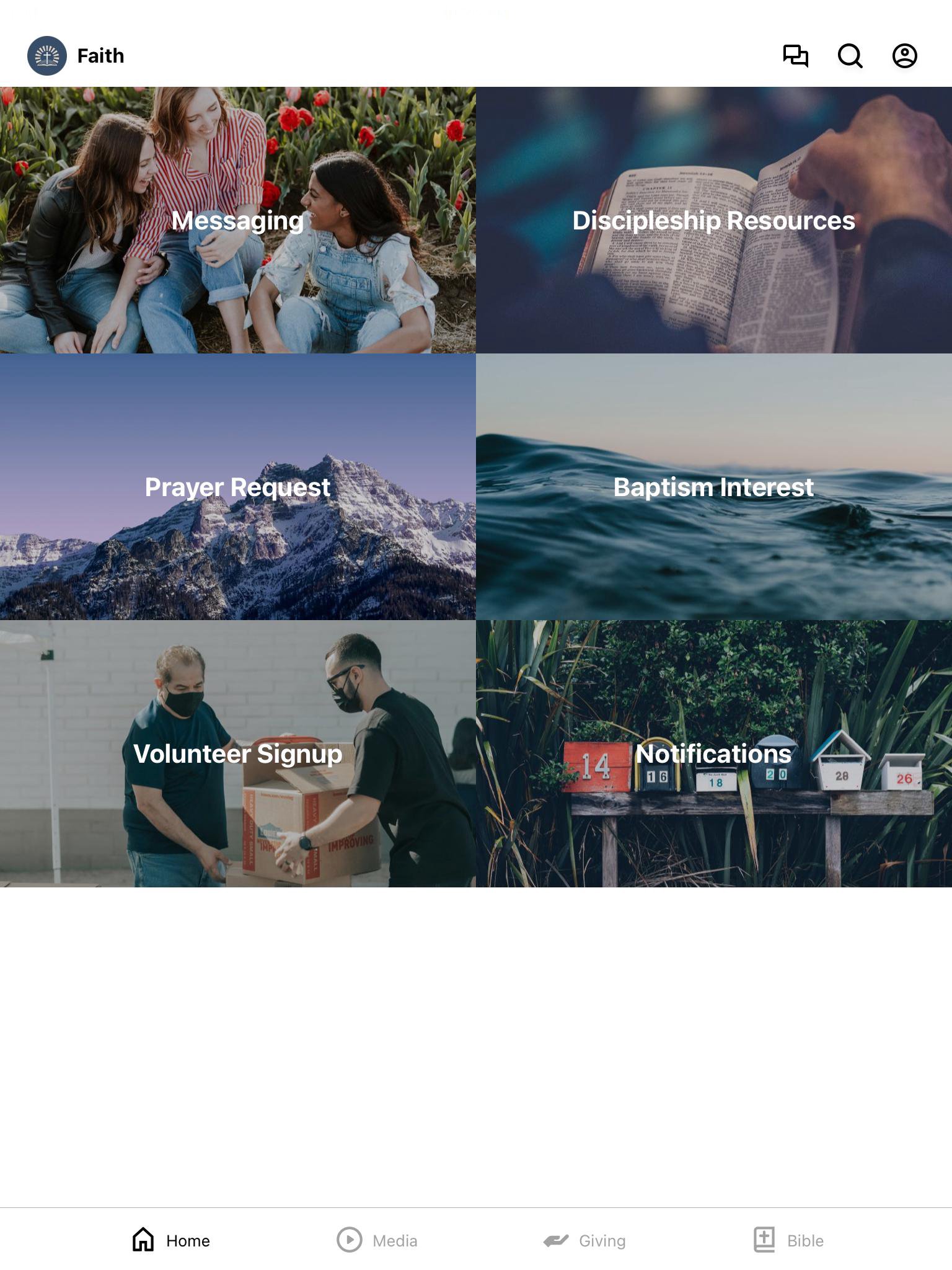
Task: Open the search icon
Action: 850,56
